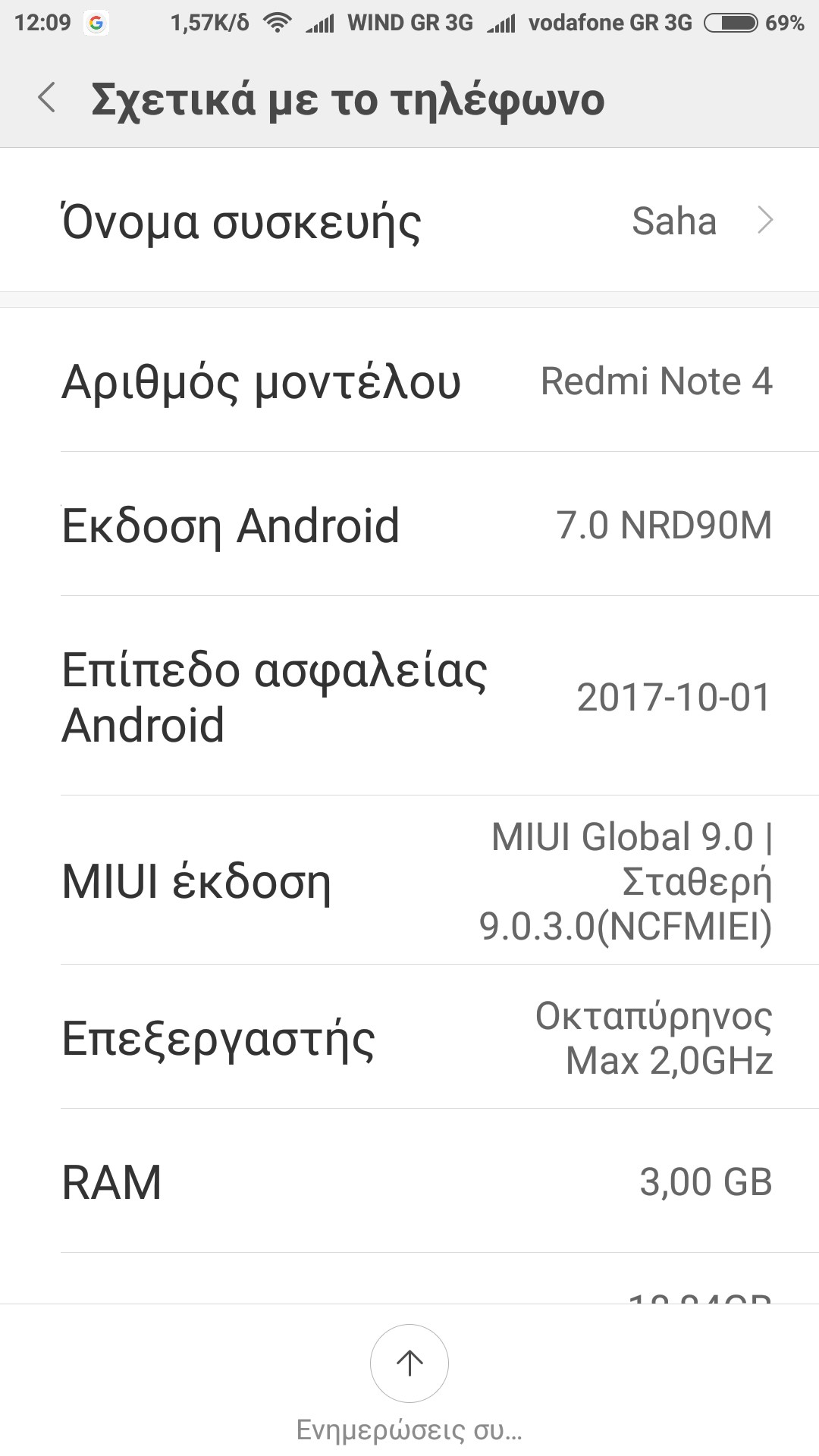
Task: Open the Όνομα συσκευής row
Action: click(x=409, y=221)
